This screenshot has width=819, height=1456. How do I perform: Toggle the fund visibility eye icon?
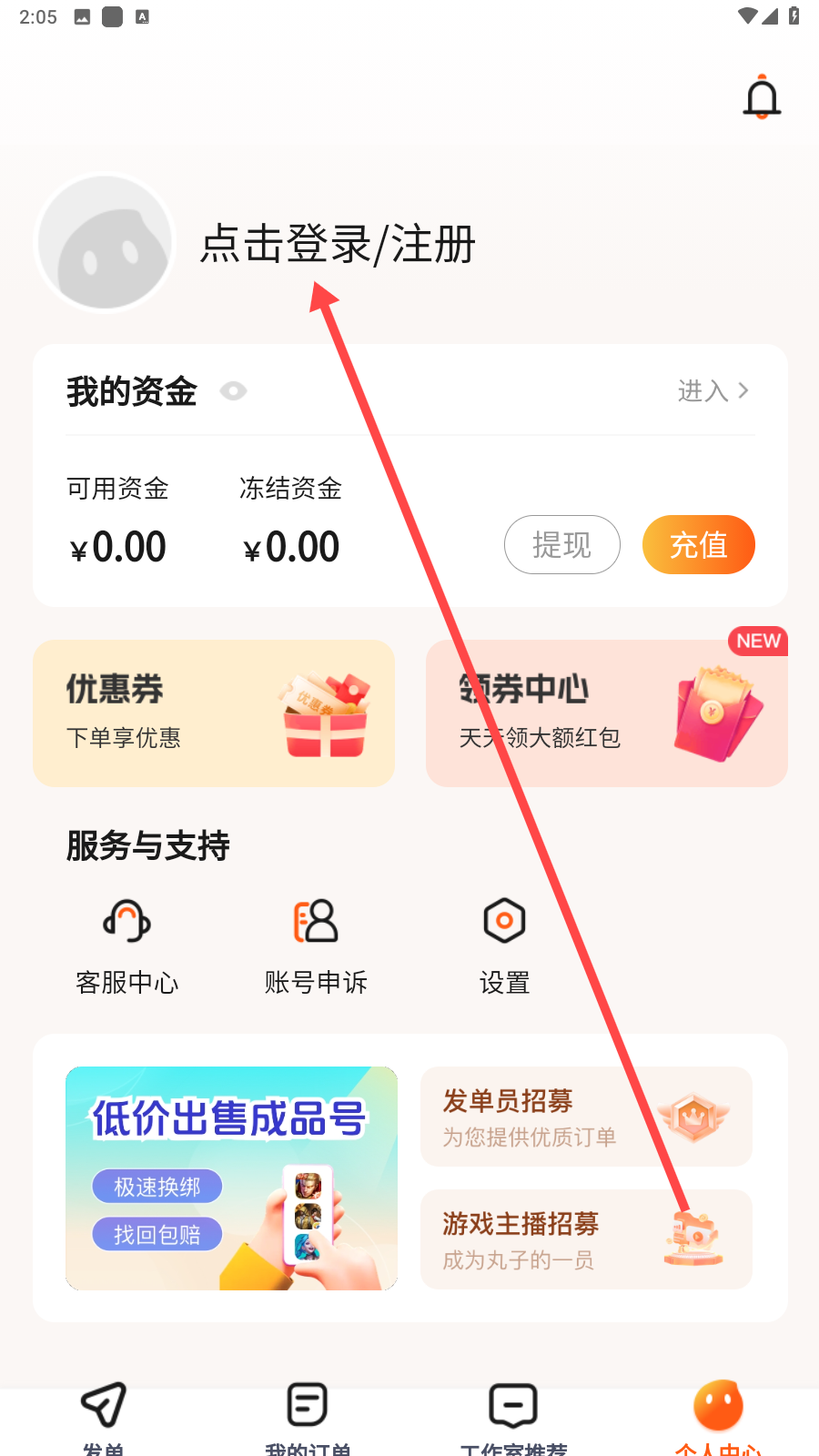(233, 390)
